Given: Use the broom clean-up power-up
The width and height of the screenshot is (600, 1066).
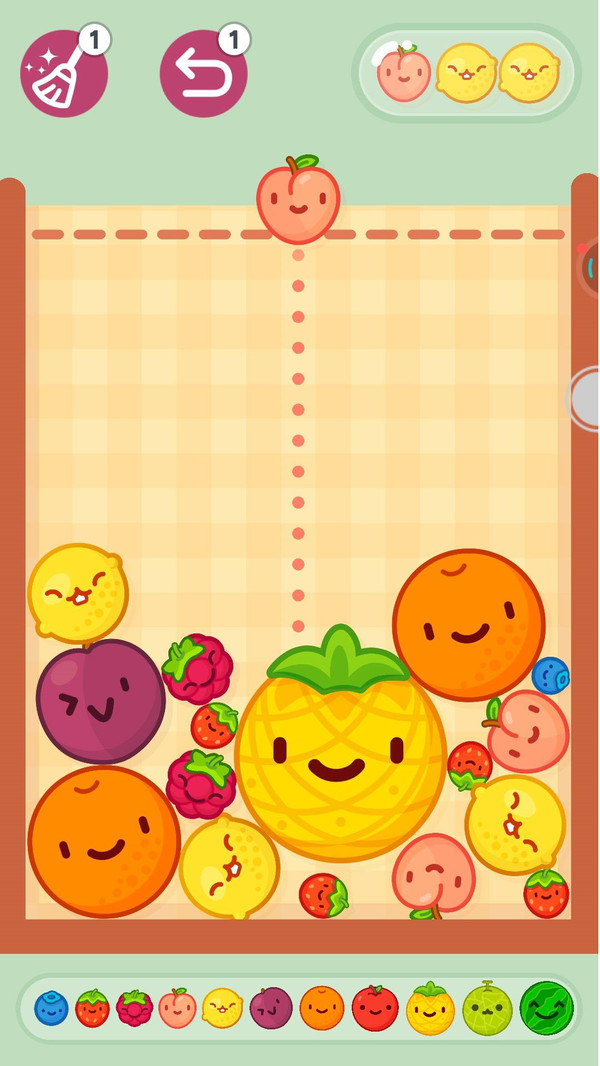Looking at the screenshot, I should (63, 74).
